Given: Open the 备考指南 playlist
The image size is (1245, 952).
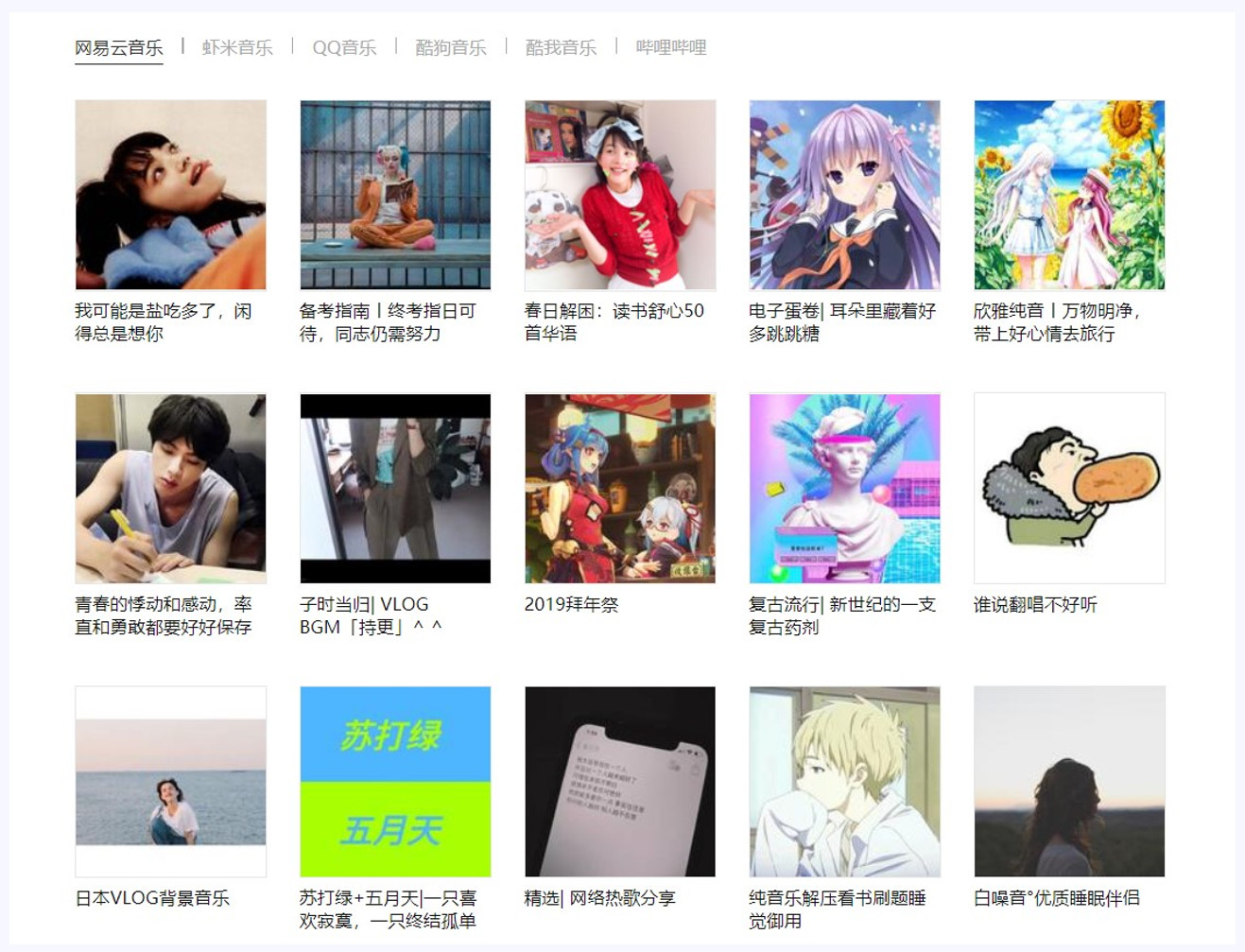Looking at the screenshot, I should [395, 195].
